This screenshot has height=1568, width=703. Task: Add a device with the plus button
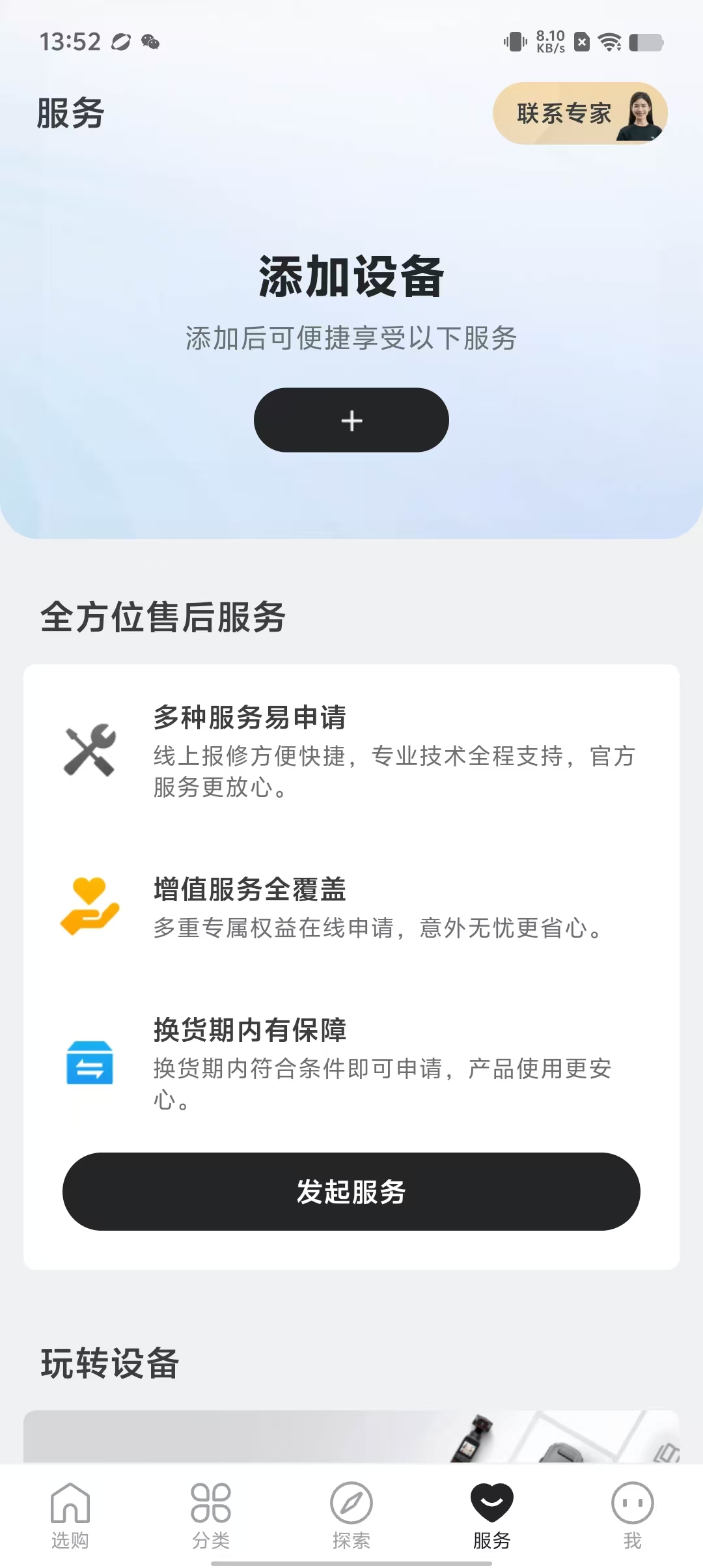[x=351, y=420]
